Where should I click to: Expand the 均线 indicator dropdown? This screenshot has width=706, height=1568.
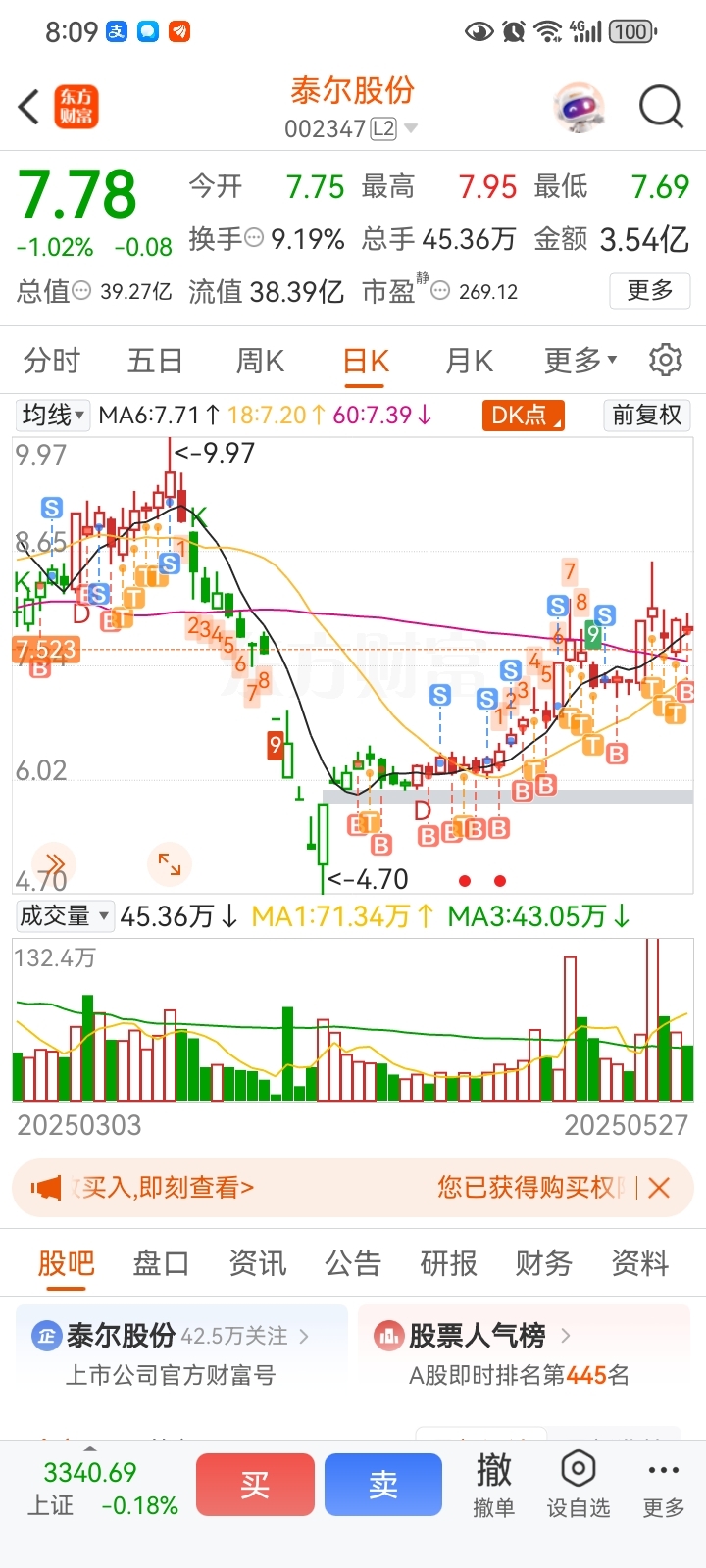point(53,416)
